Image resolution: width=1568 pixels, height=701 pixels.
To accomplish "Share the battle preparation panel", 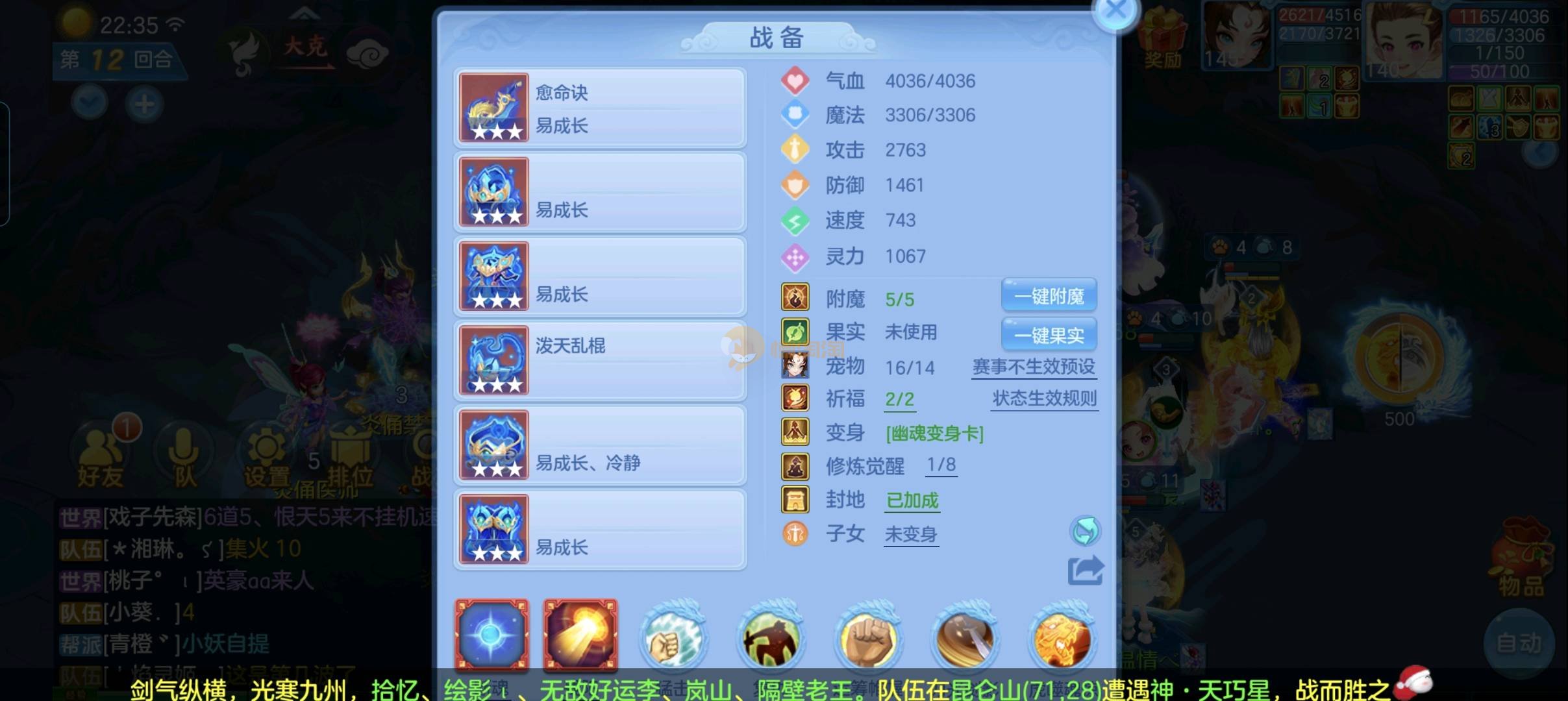I will coord(1085,571).
